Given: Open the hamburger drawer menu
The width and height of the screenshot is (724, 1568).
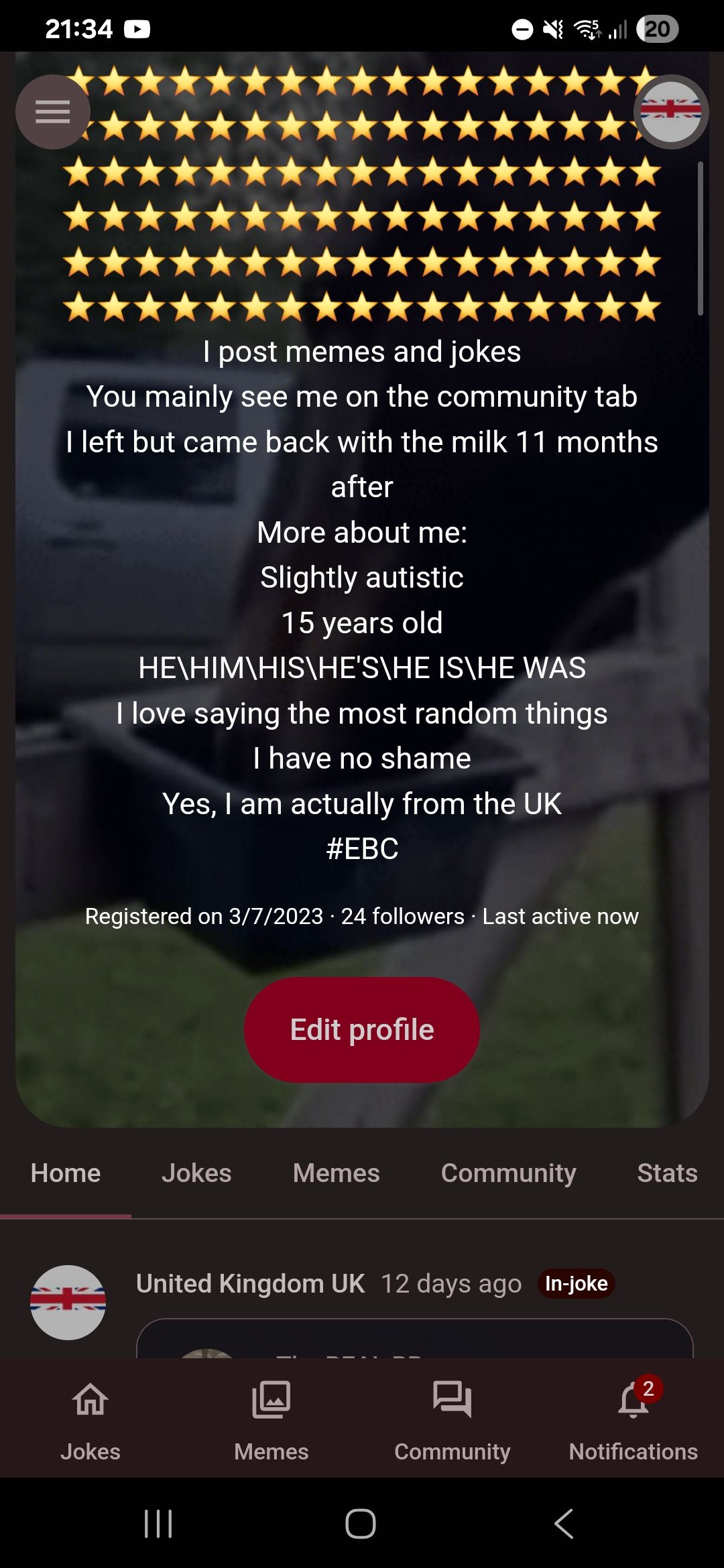Looking at the screenshot, I should pyautogui.click(x=53, y=112).
